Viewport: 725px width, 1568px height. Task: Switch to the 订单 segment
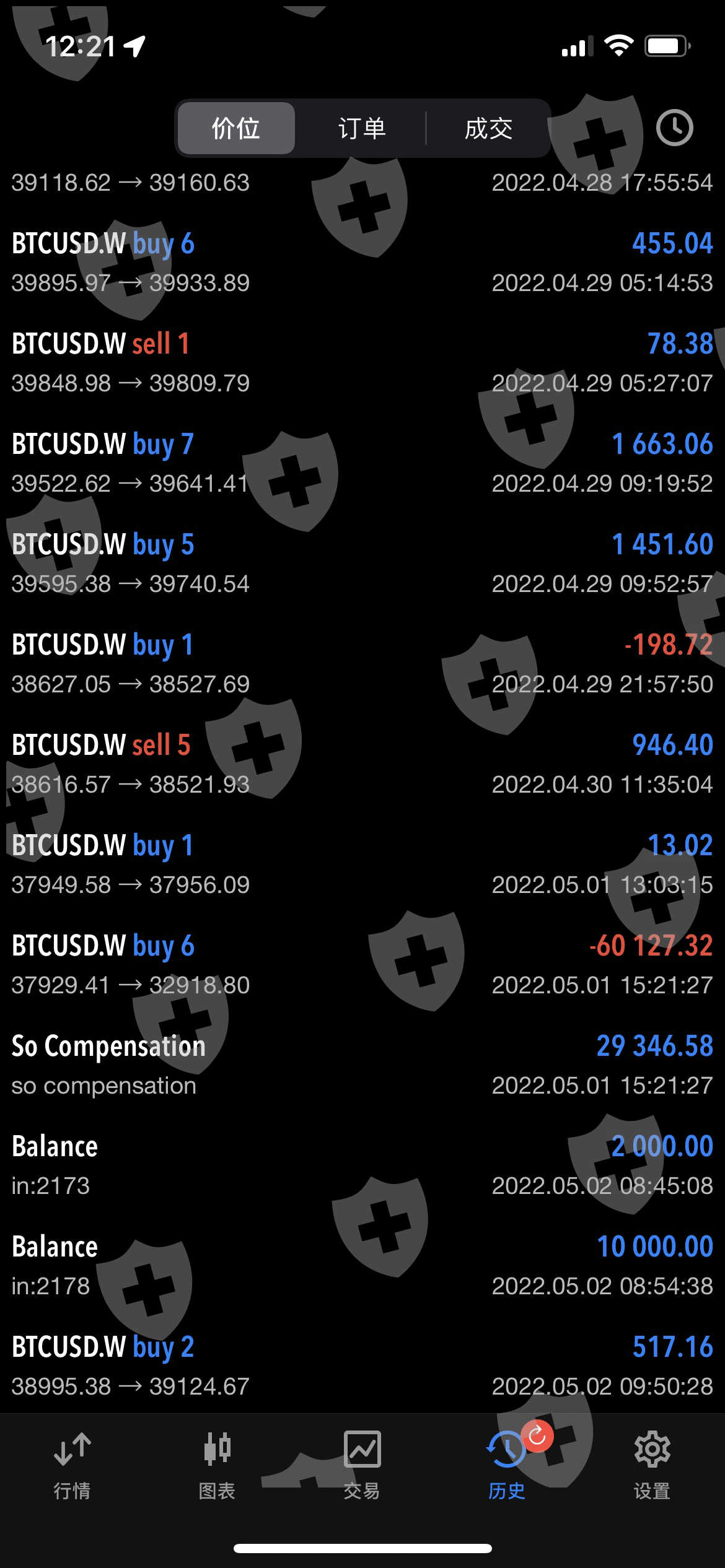point(362,128)
